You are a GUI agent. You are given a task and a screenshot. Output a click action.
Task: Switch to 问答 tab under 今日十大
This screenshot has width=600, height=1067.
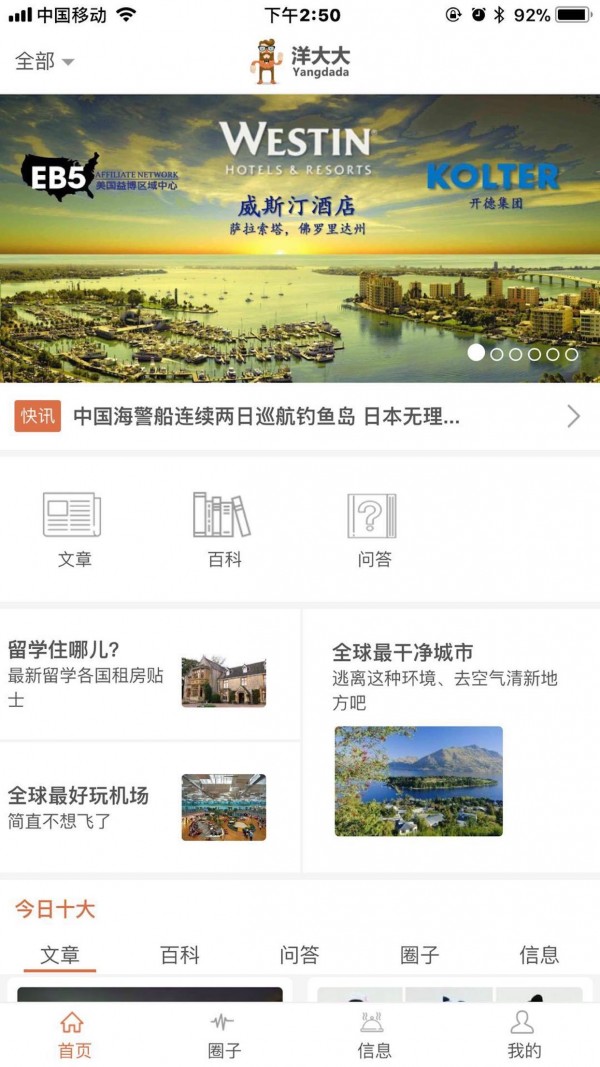pyautogui.click(x=299, y=955)
